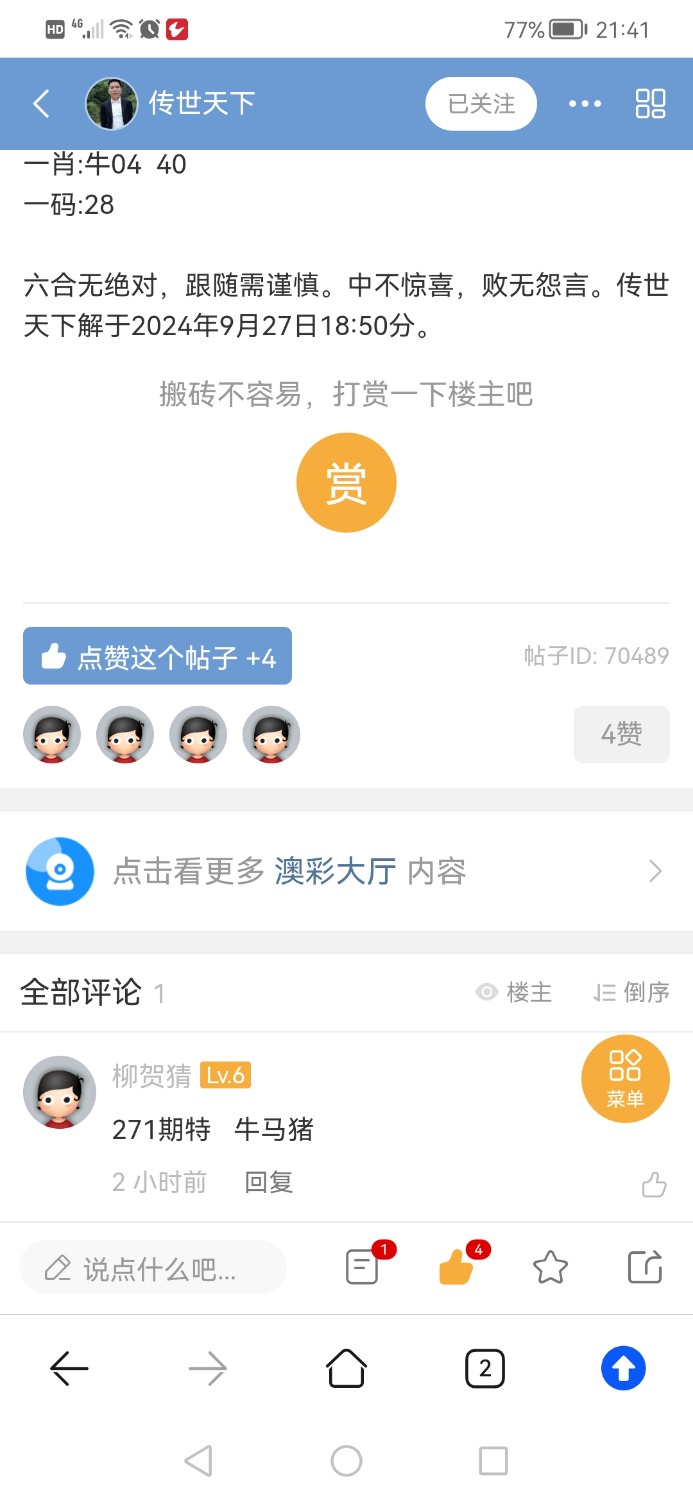Like this post via 点赞这个帖子
Screen dimensions: 693x1500
(x=157, y=656)
